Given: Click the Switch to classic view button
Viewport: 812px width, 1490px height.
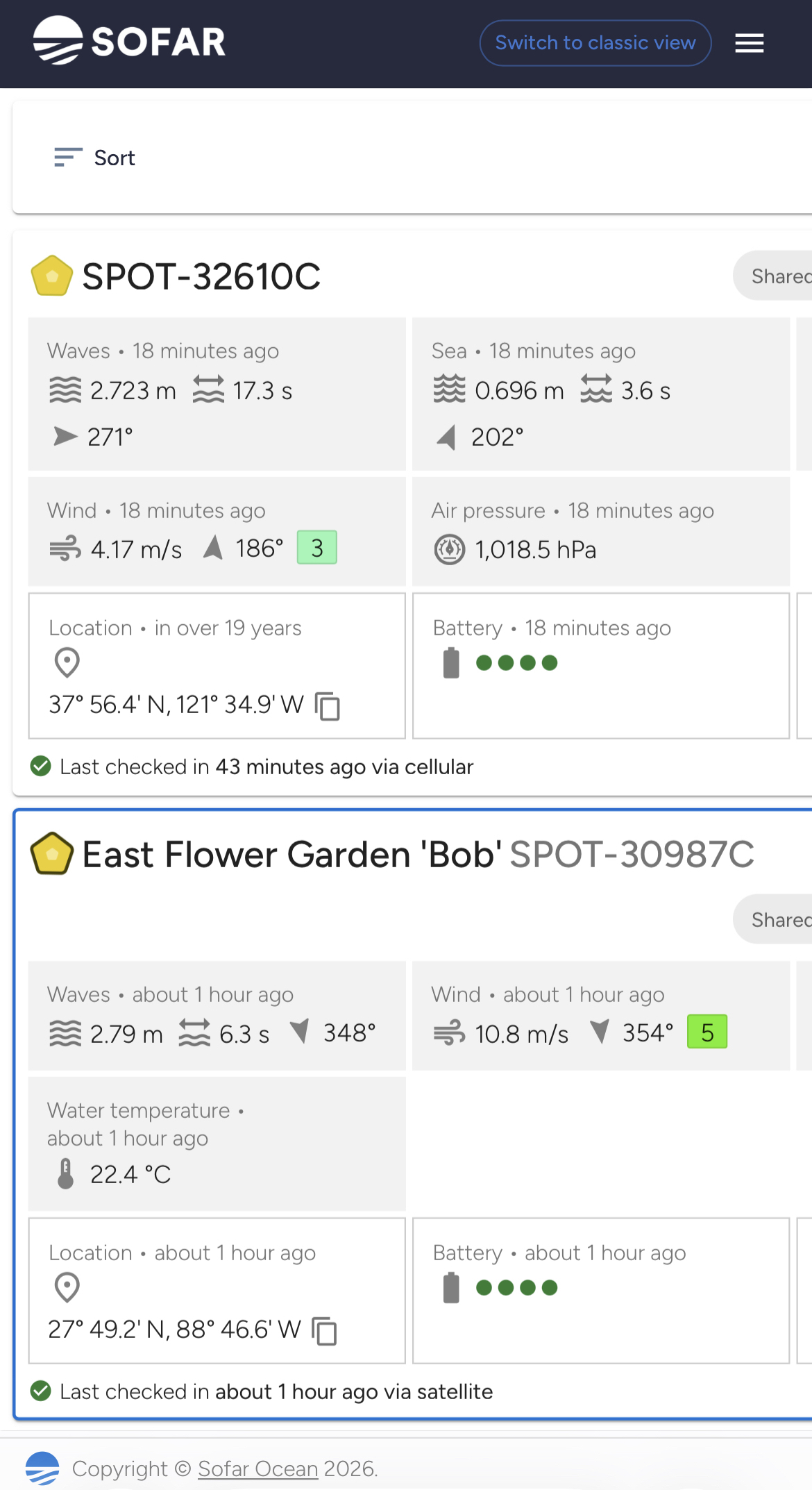Looking at the screenshot, I should [595, 42].
